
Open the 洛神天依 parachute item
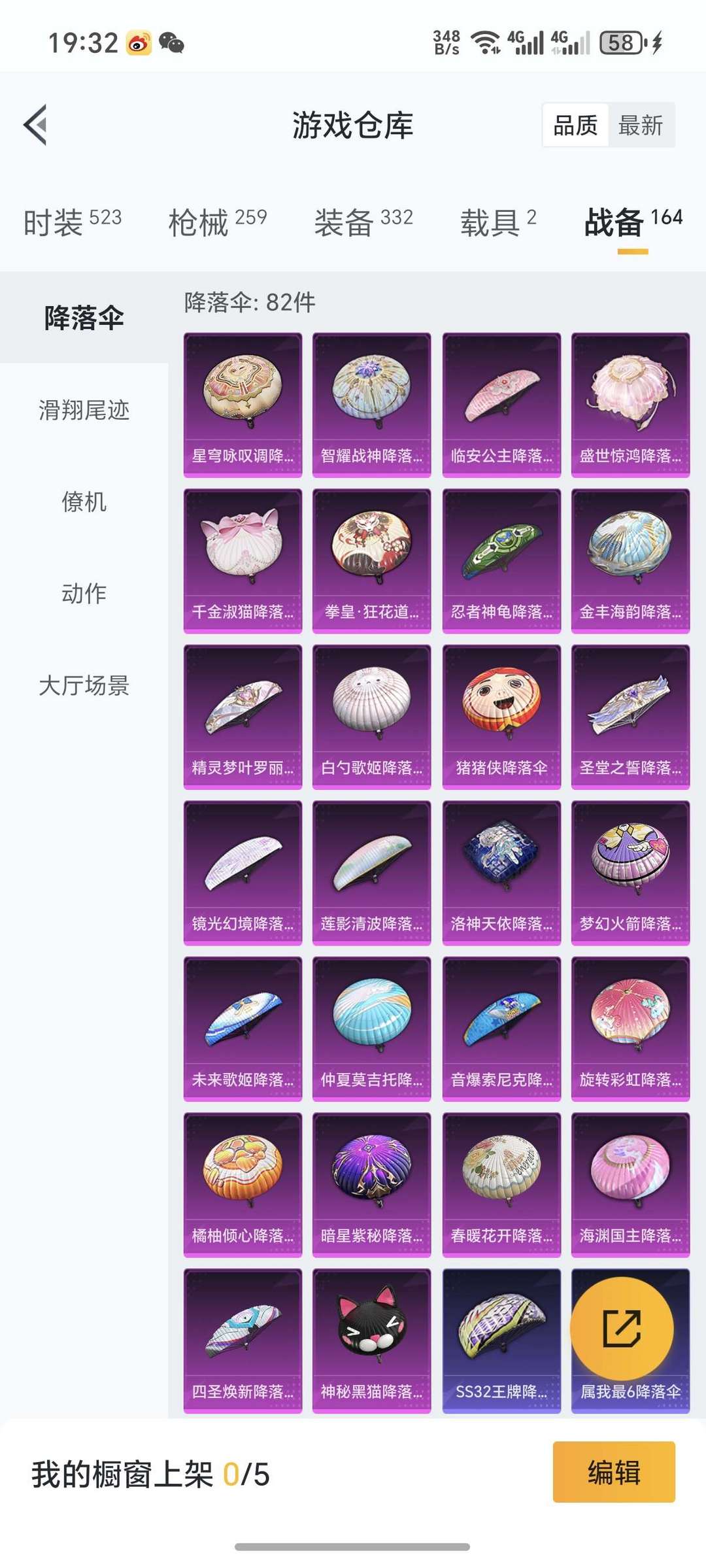click(x=501, y=873)
